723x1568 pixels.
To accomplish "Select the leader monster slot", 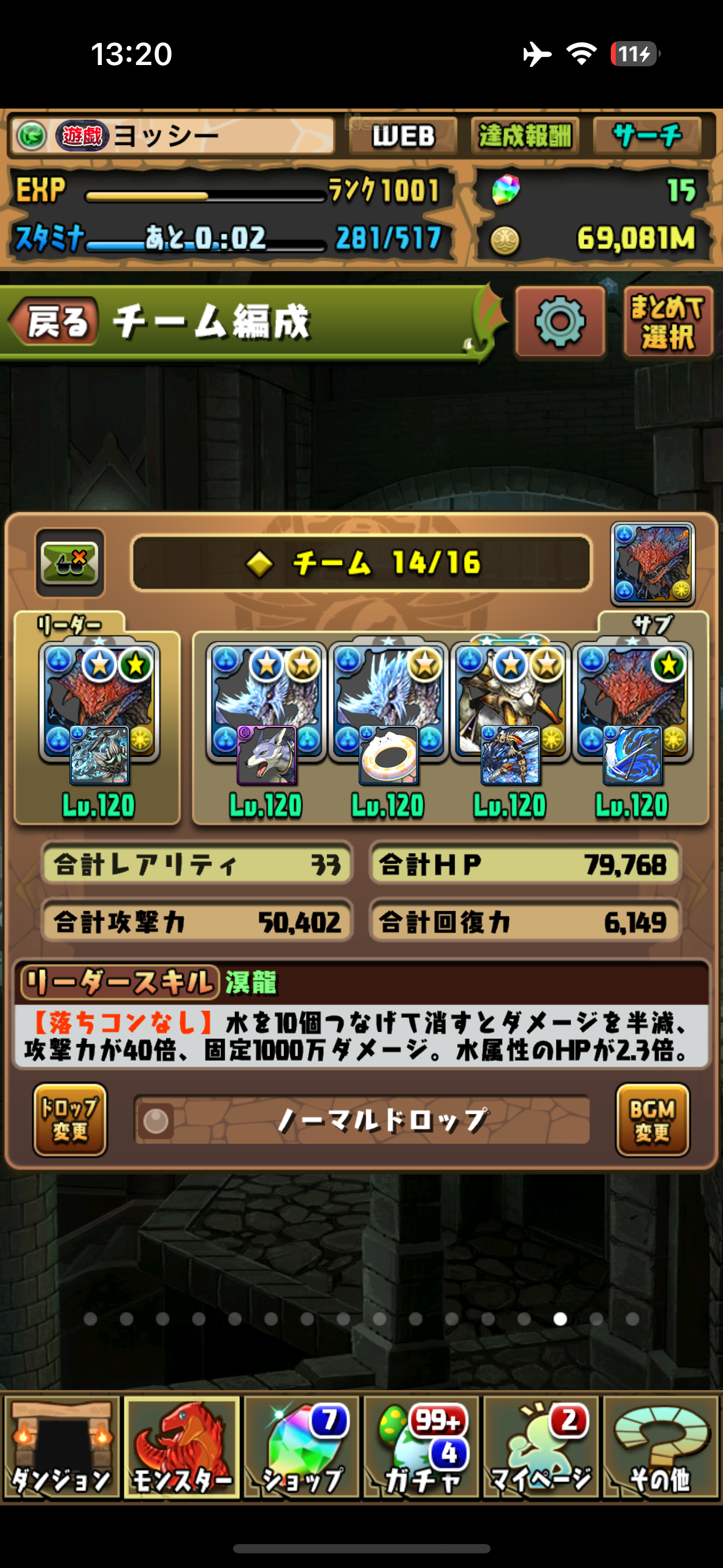I will [x=99, y=712].
